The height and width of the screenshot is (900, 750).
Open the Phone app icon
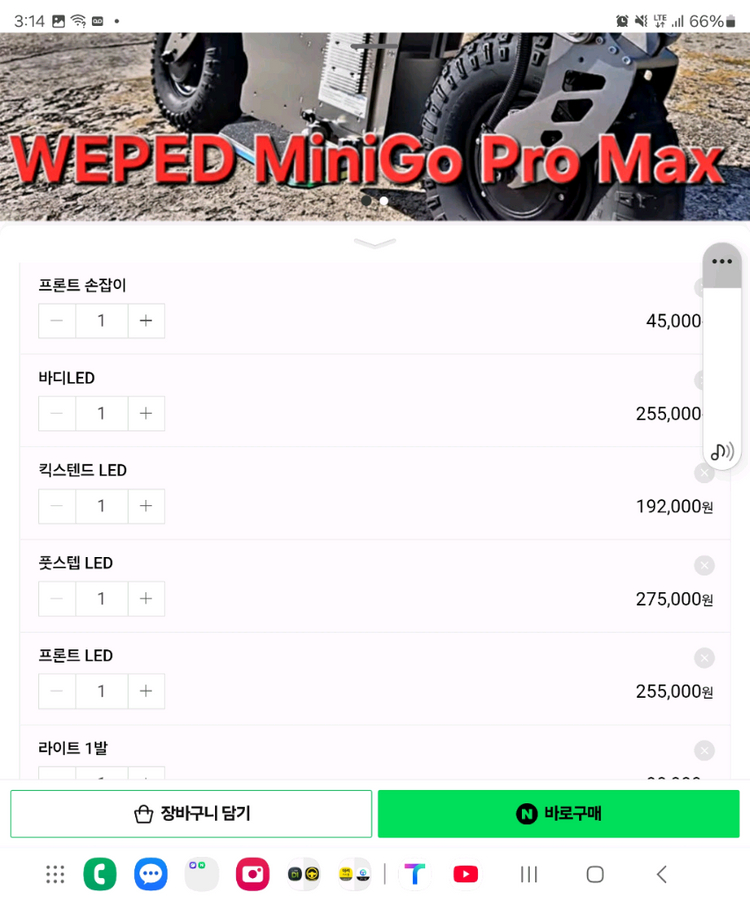click(x=100, y=874)
